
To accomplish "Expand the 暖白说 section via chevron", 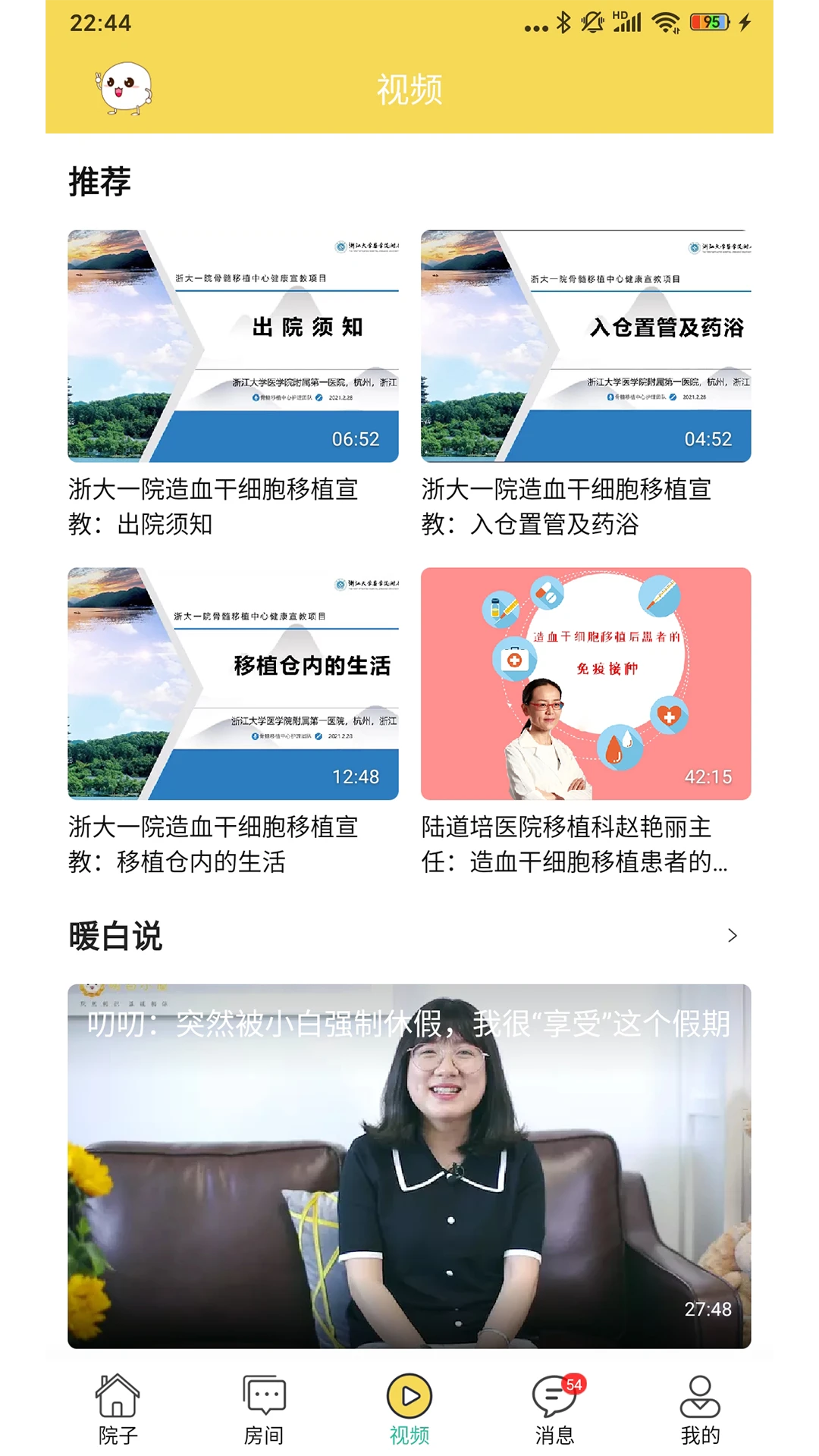I will click(x=732, y=935).
